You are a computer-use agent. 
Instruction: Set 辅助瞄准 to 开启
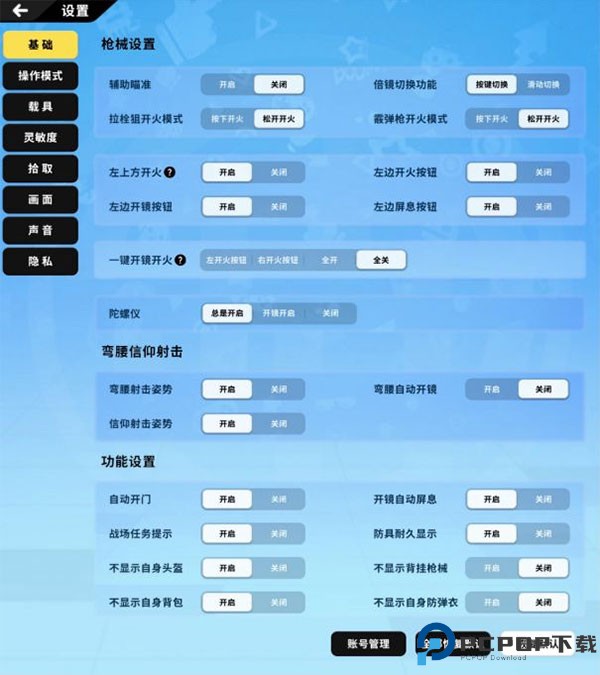(227, 85)
